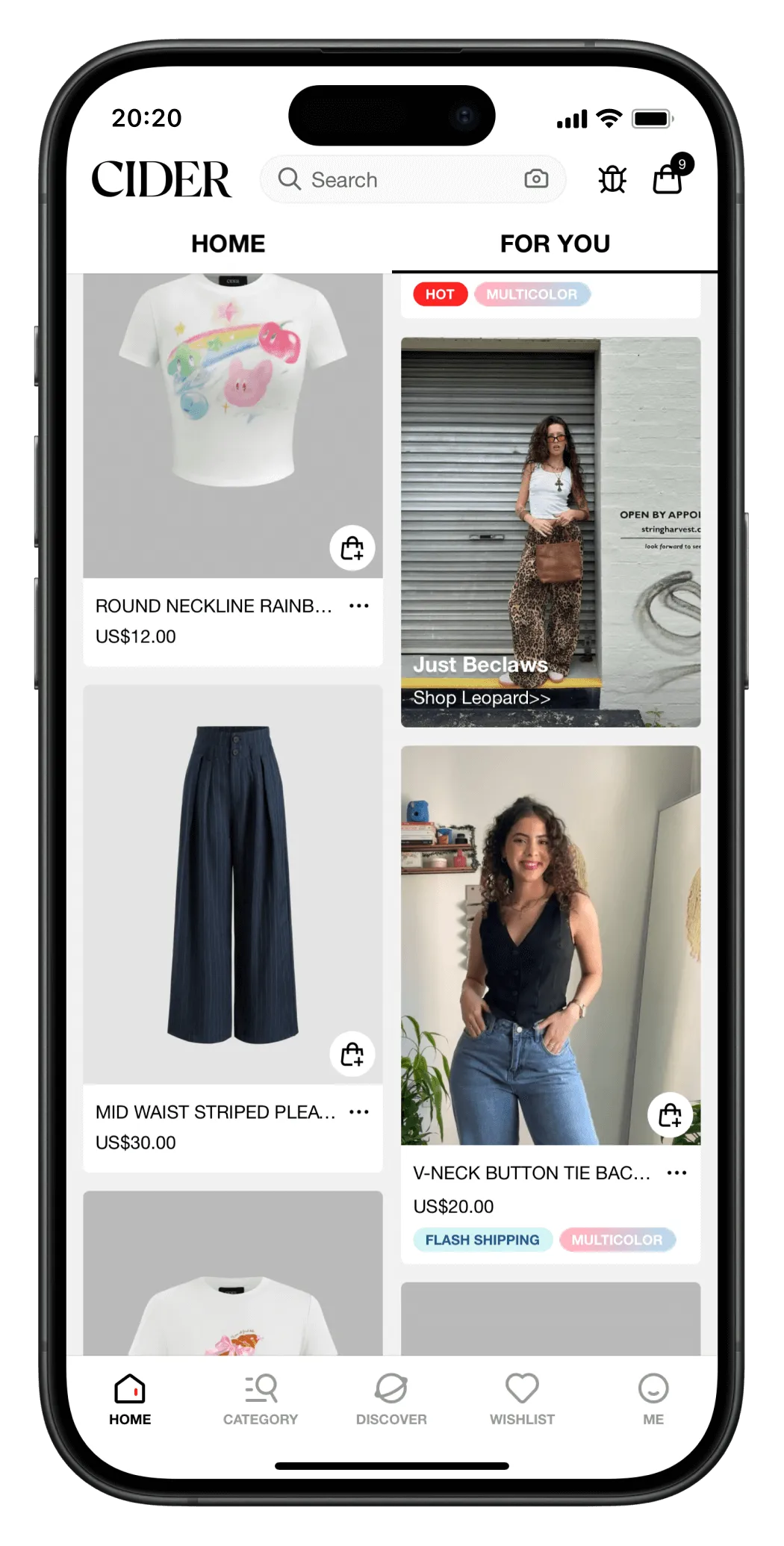This screenshot has height=1546, width=784.
Task: Open camera image search
Action: click(x=535, y=179)
